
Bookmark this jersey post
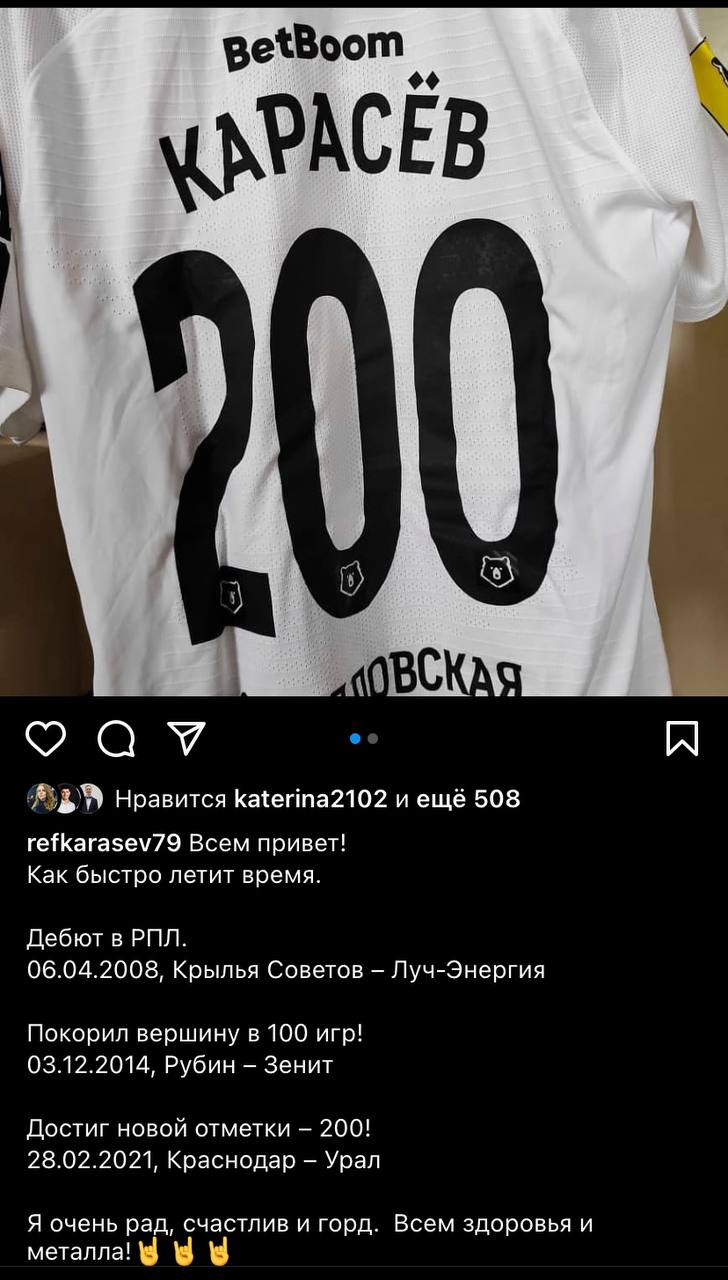pos(681,738)
